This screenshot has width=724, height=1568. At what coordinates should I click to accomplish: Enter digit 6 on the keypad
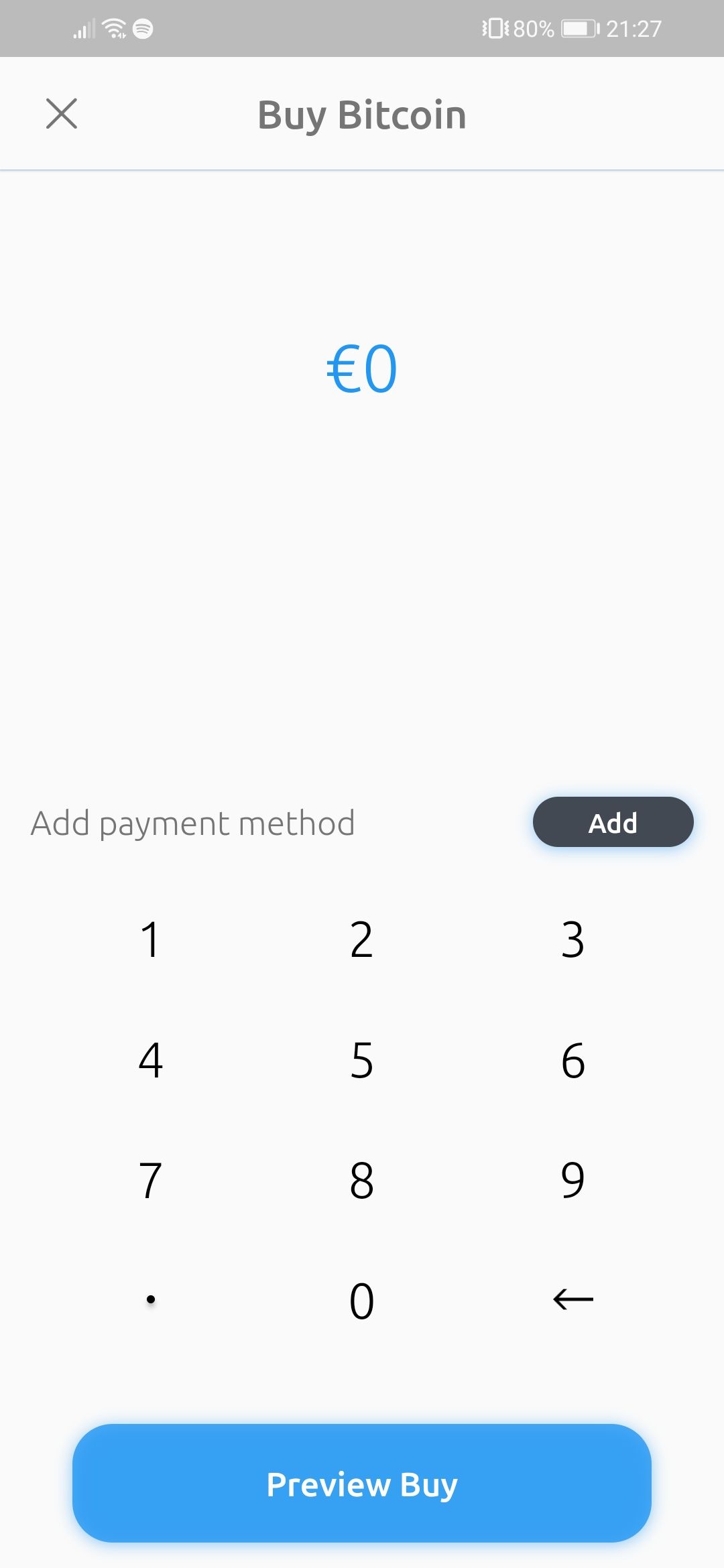[x=572, y=1060]
